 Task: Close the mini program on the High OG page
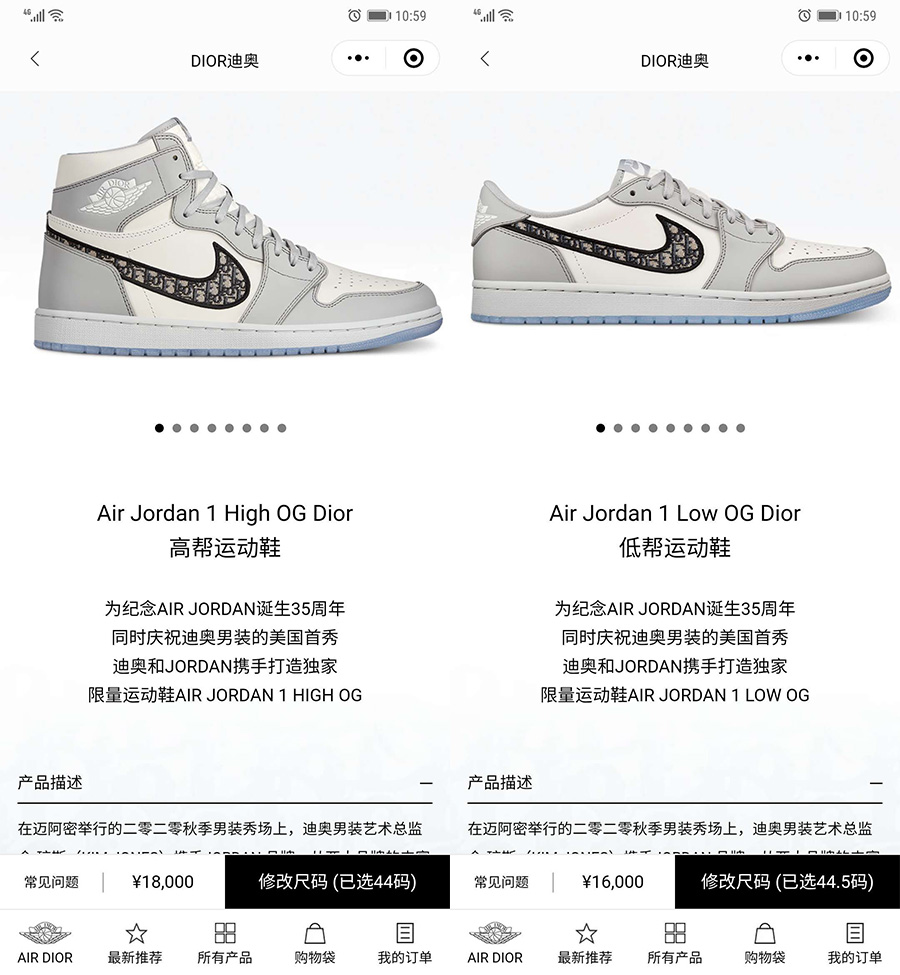pos(413,58)
